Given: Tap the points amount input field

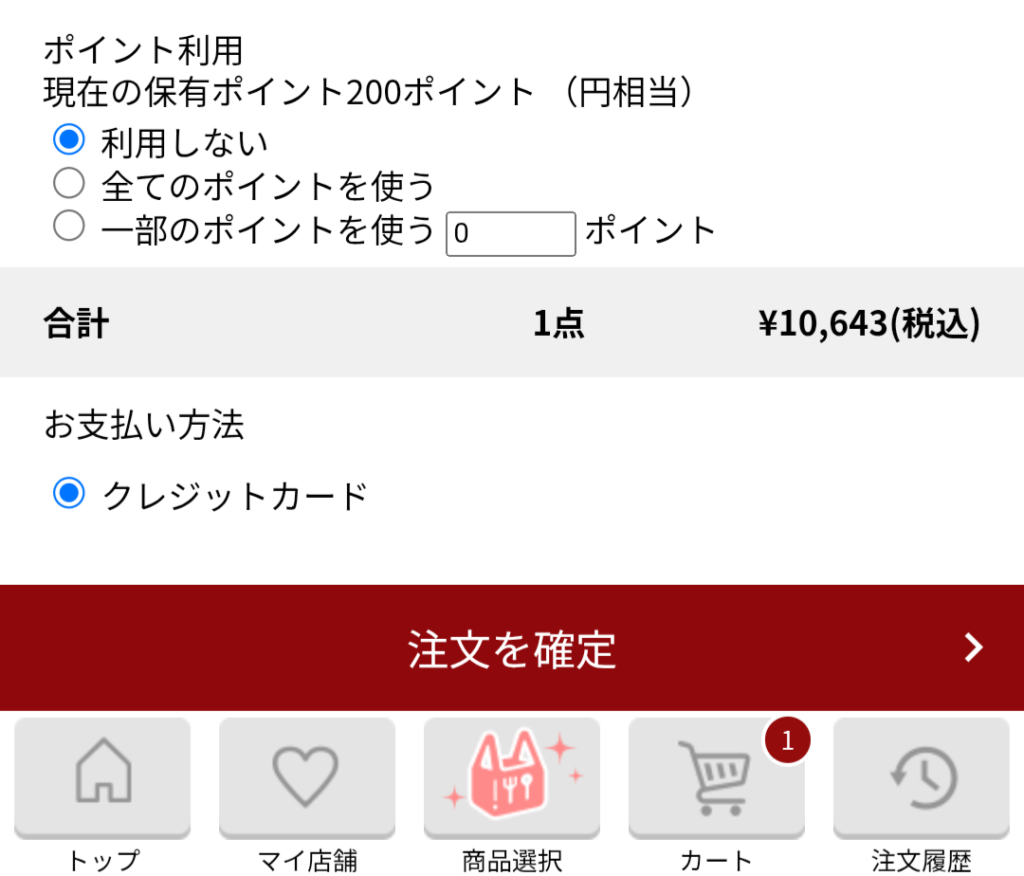Looking at the screenshot, I should 510,234.
